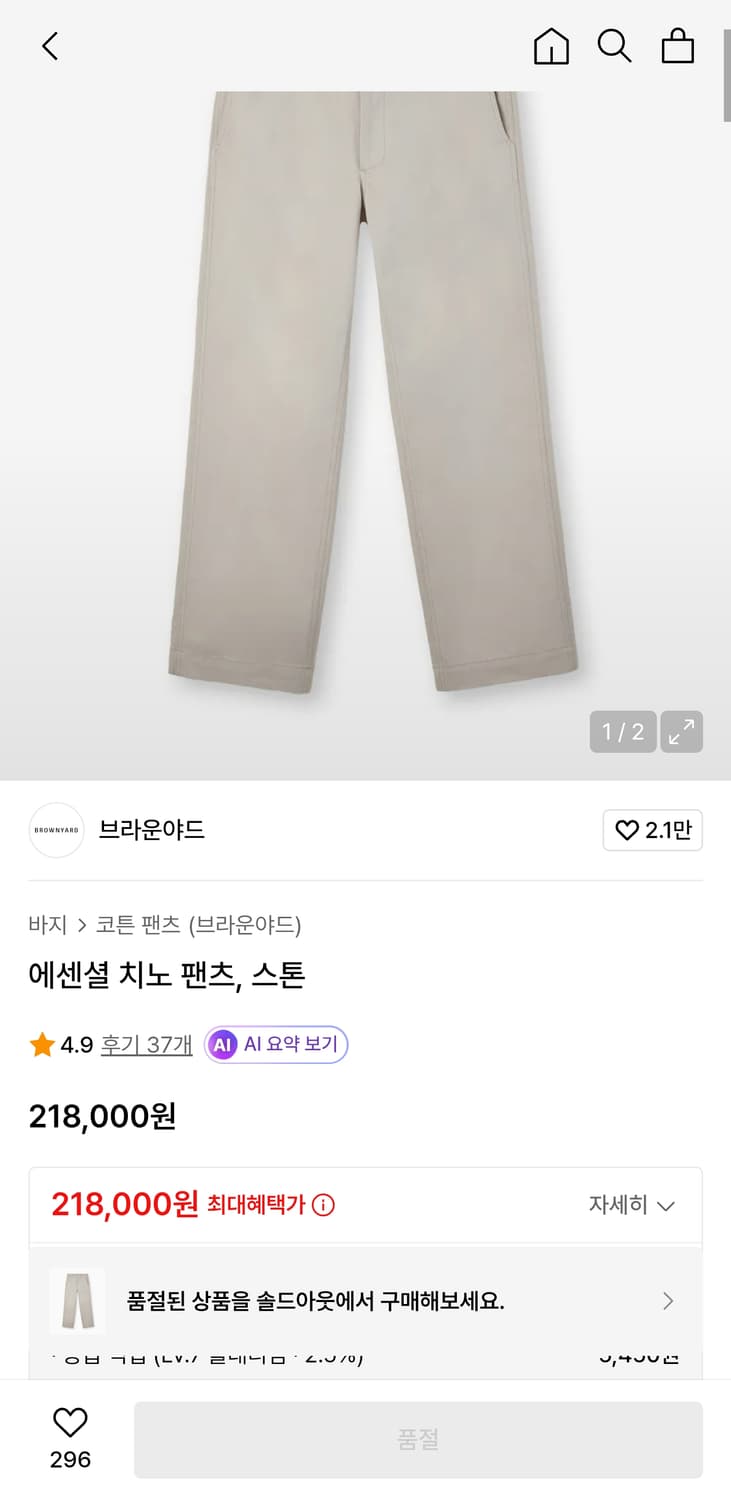Open the shopping bag icon
Viewport: 731px width, 1500px height.
(678, 46)
